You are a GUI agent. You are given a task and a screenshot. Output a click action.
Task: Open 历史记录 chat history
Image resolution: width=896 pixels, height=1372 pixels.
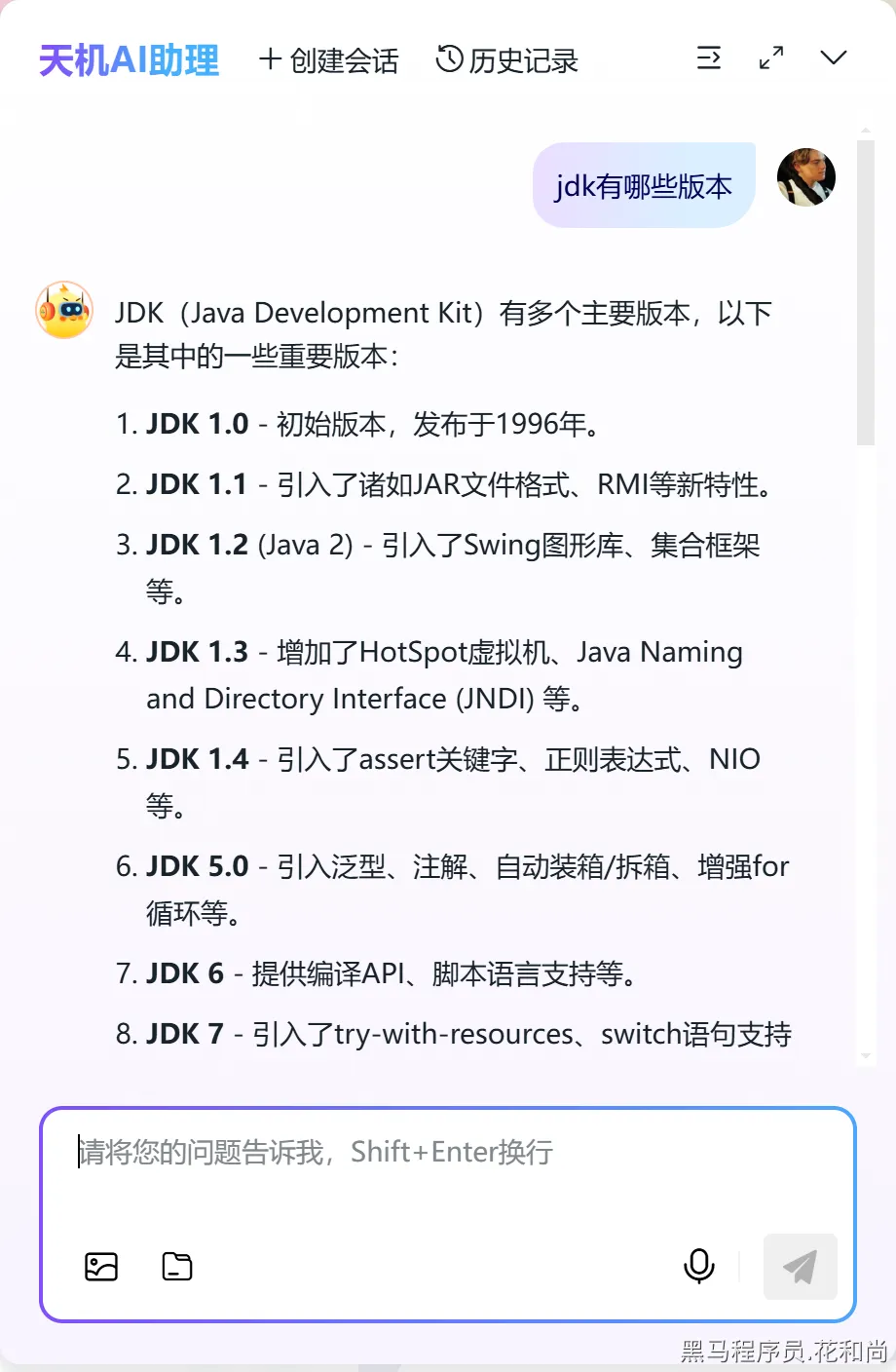pos(506,60)
